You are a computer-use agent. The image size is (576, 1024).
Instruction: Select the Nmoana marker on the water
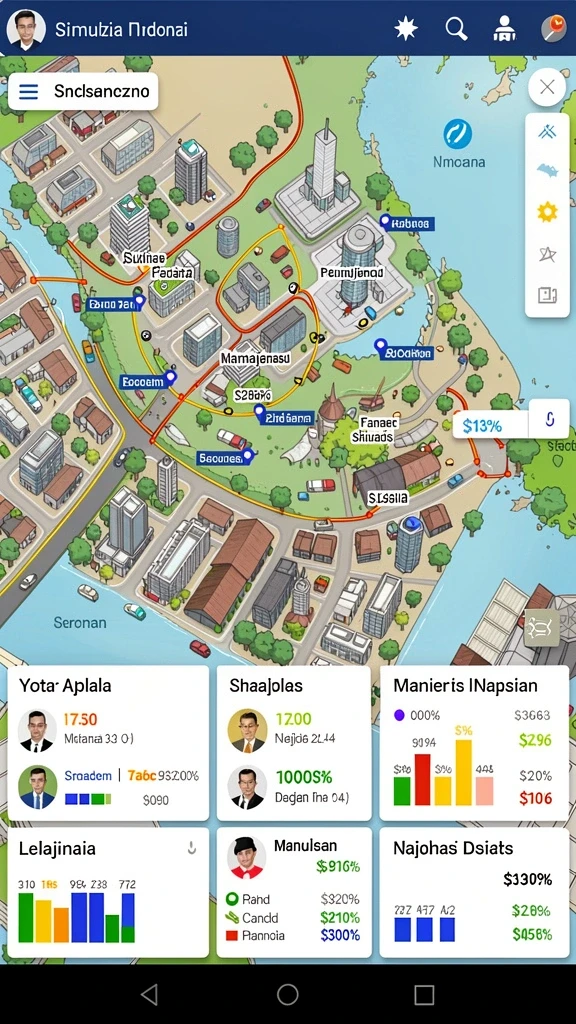458,134
